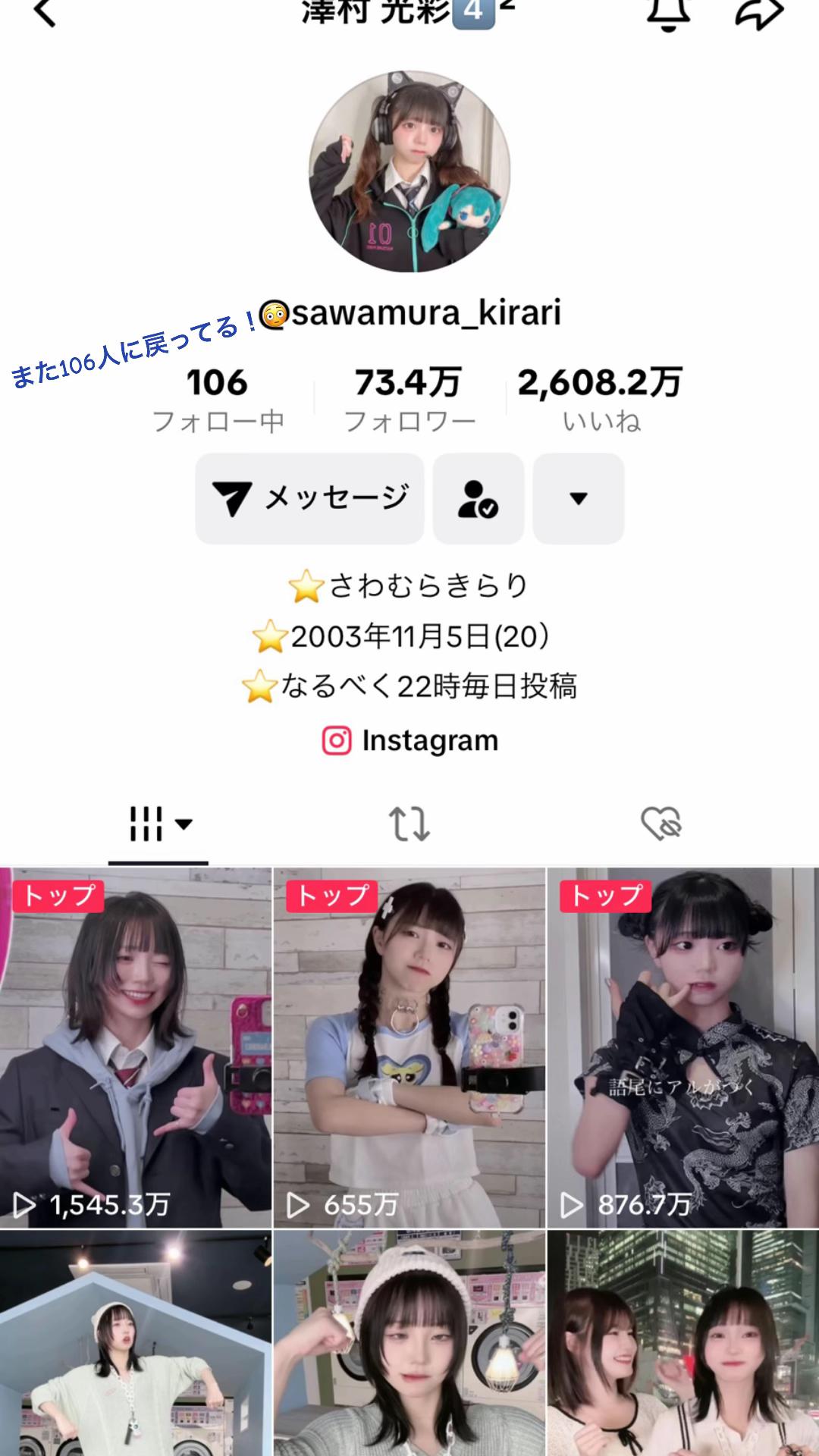The height and width of the screenshot is (1456, 819).
Task: Play the pinned video with 655万 views
Action: 409,1048
